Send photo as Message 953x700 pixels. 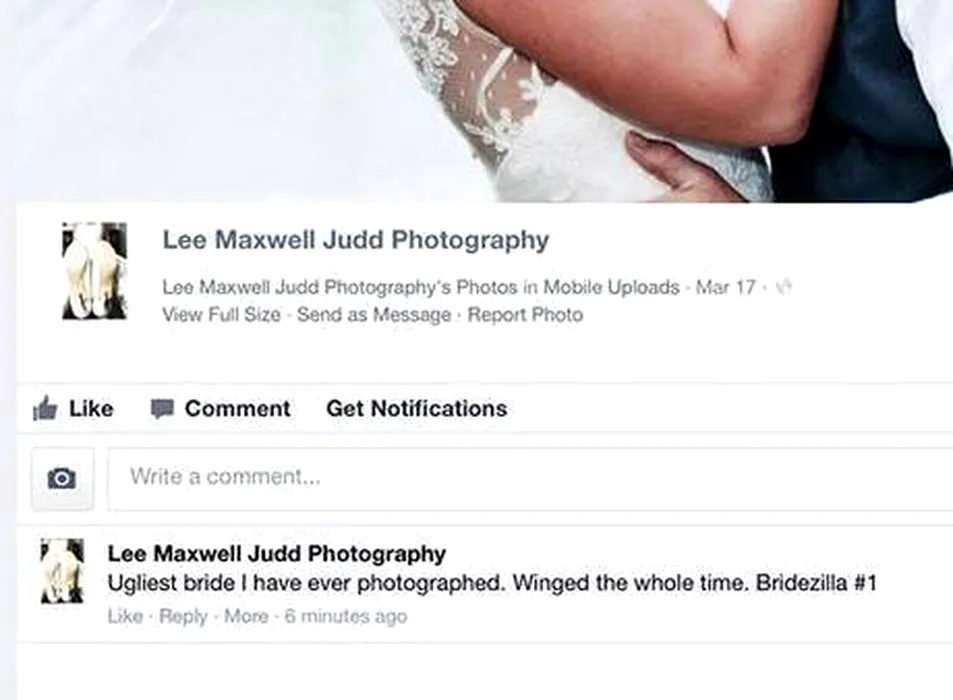pos(374,315)
